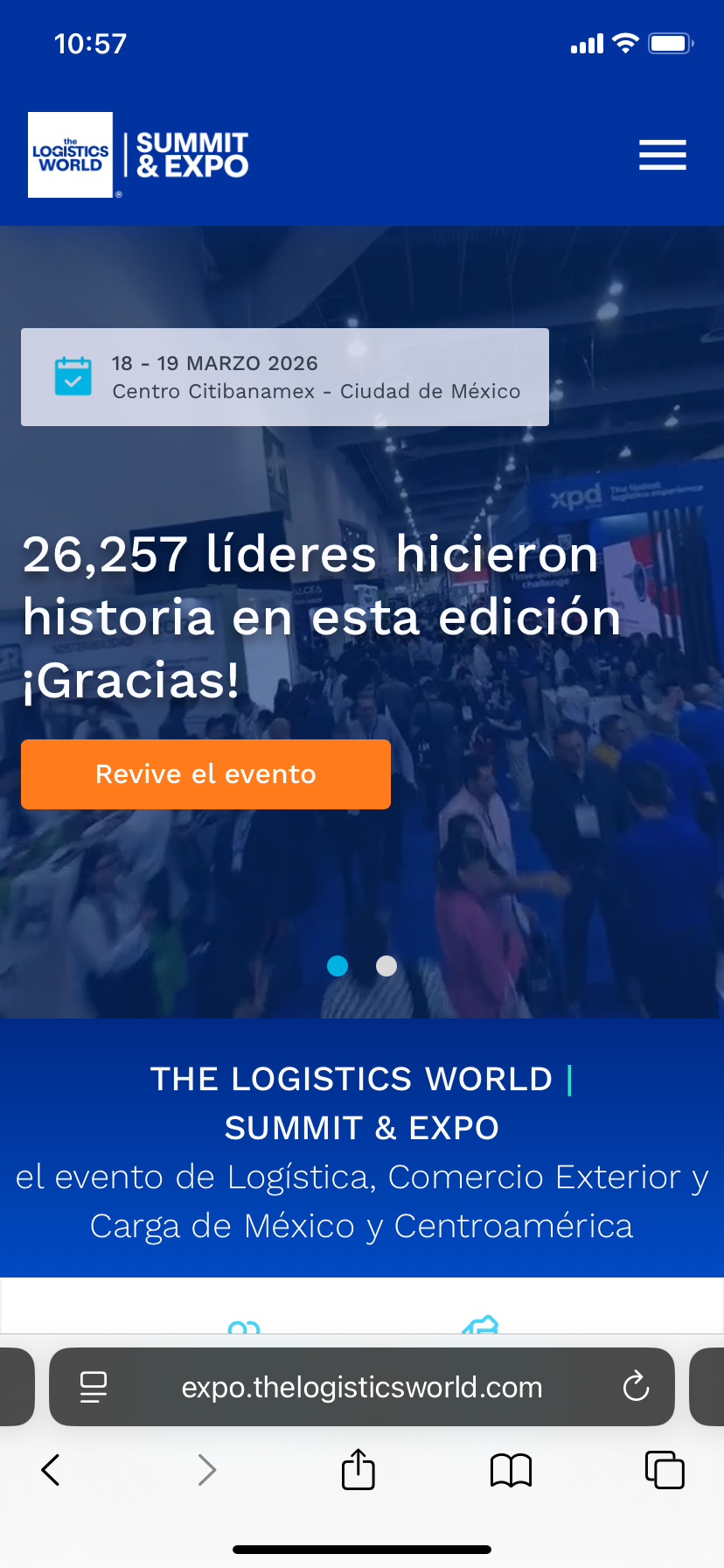Tap the Revive el evento button
The image size is (724, 1568).
(x=205, y=774)
